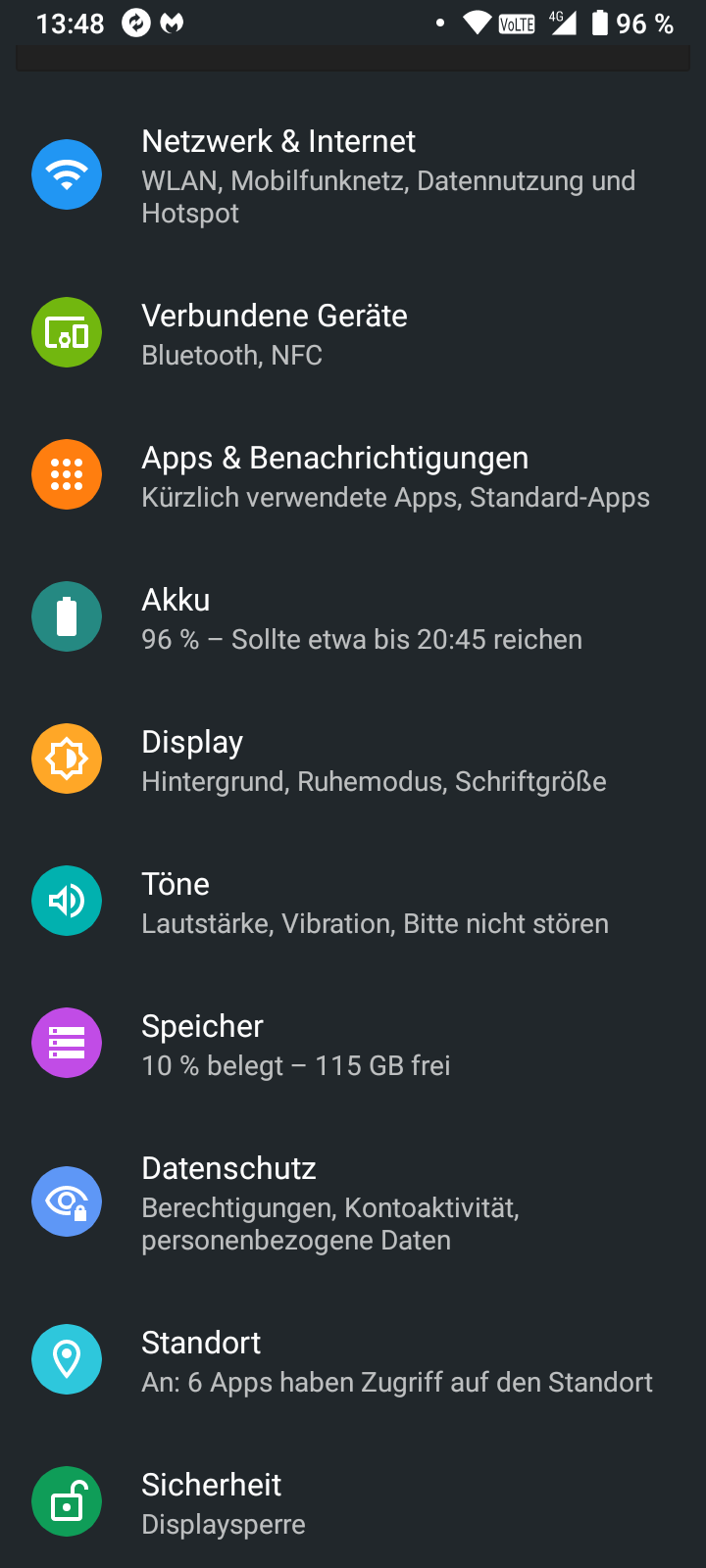Open Display settings
The height and width of the screenshot is (1568, 706).
tap(353, 760)
